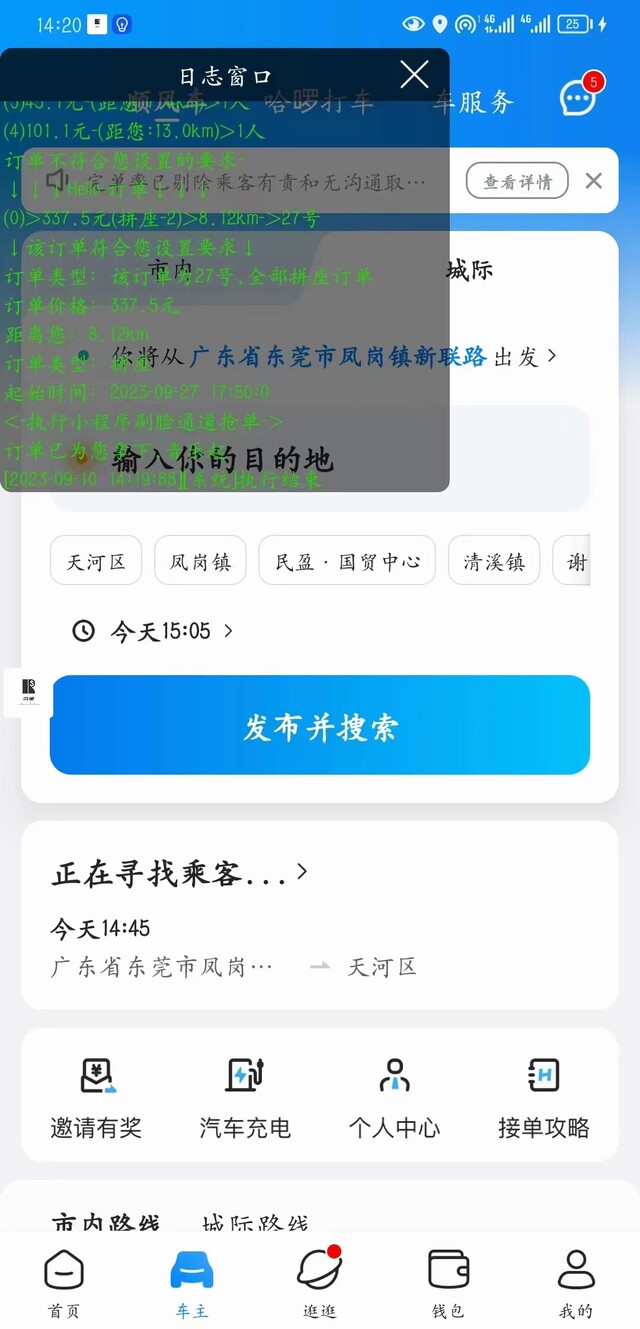
Task: Select the 凤岗镇 destination chip
Action: coord(200,561)
